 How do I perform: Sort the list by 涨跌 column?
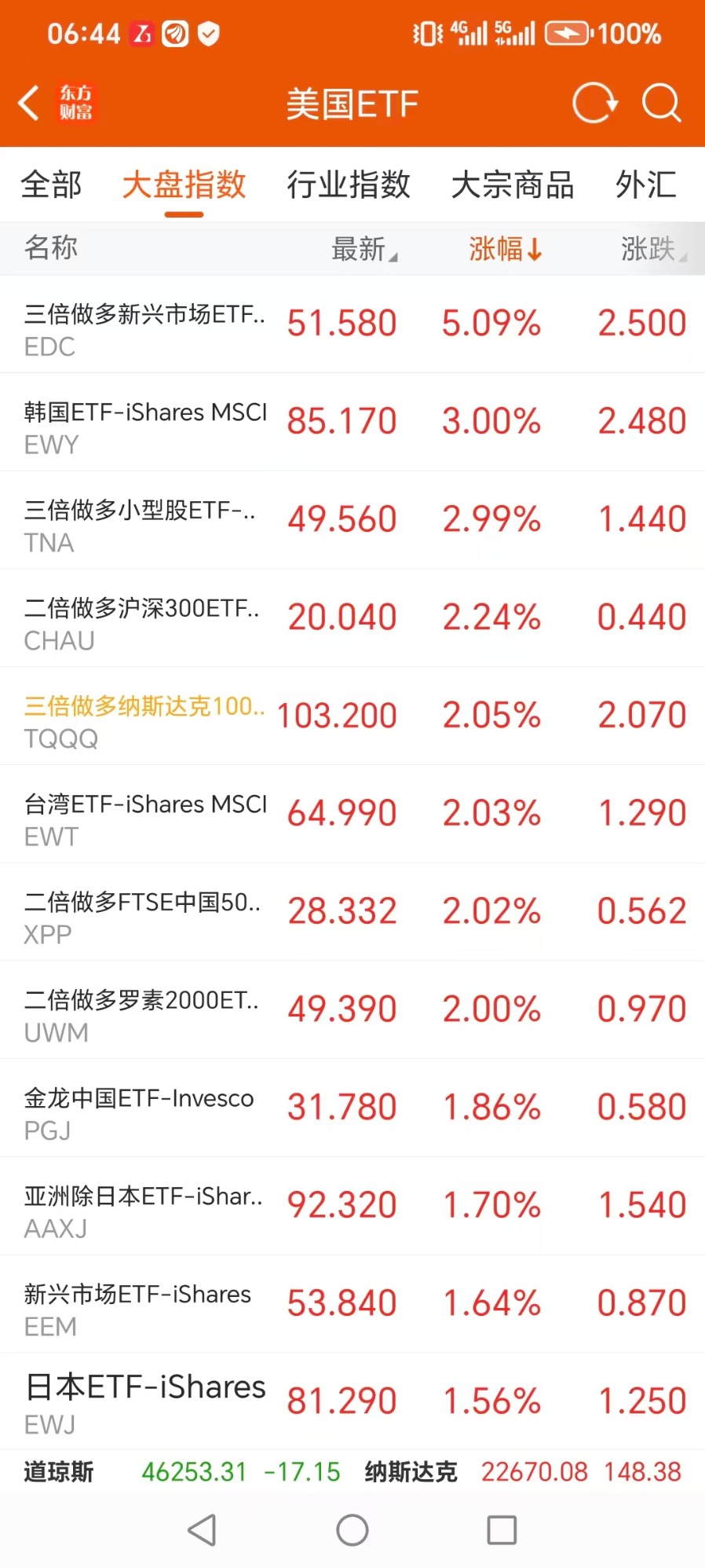pos(652,249)
